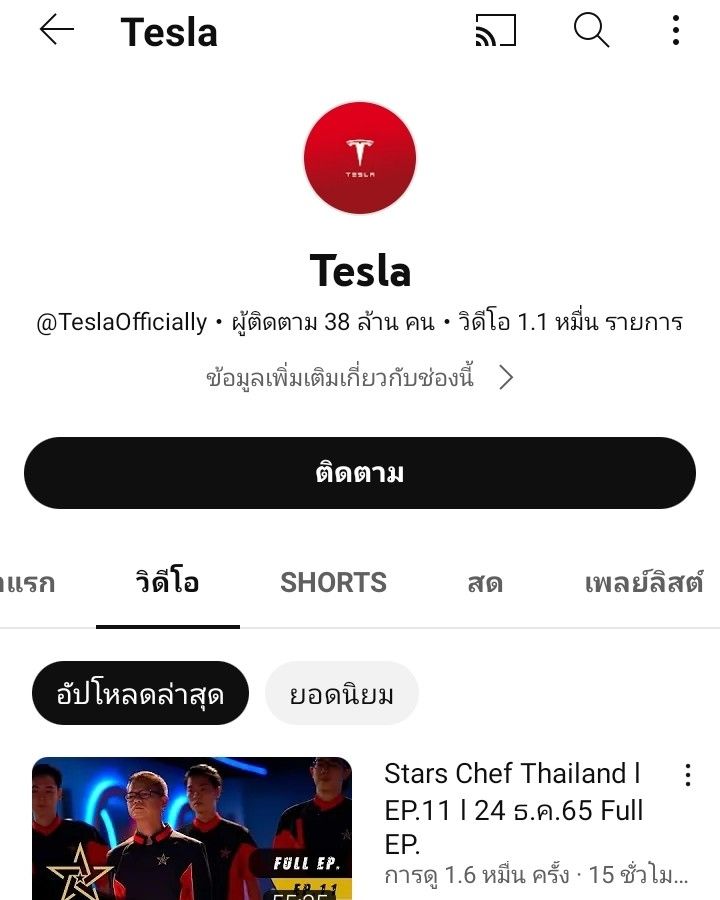Open YouTube search
Viewport: 720px width, 900px height.
(x=590, y=31)
